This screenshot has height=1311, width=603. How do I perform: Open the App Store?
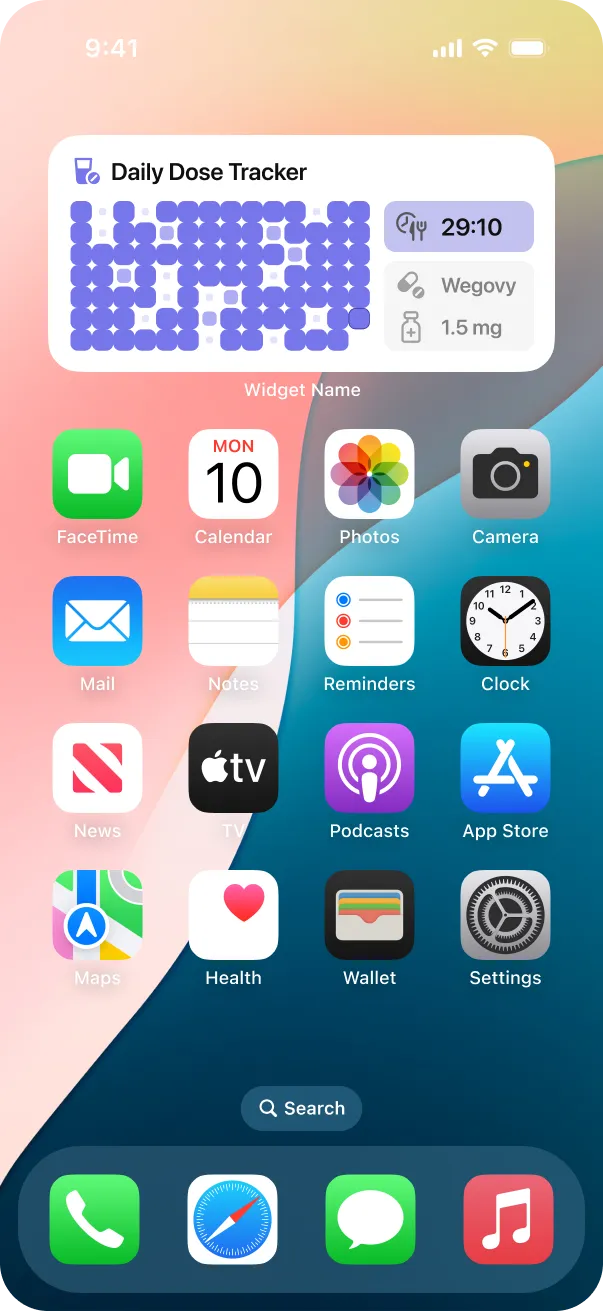coord(505,768)
